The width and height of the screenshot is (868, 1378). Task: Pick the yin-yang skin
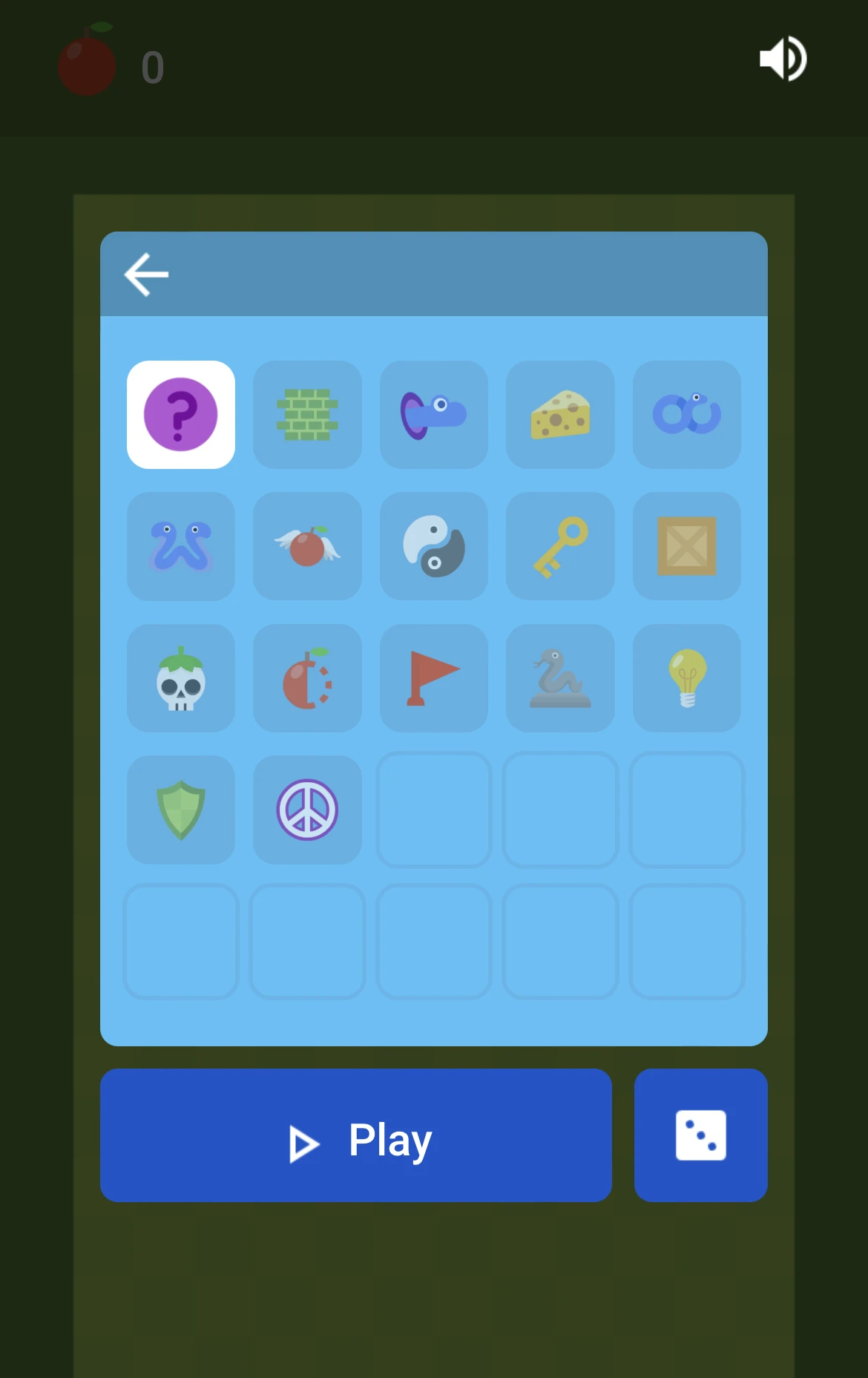click(x=433, y=546)
